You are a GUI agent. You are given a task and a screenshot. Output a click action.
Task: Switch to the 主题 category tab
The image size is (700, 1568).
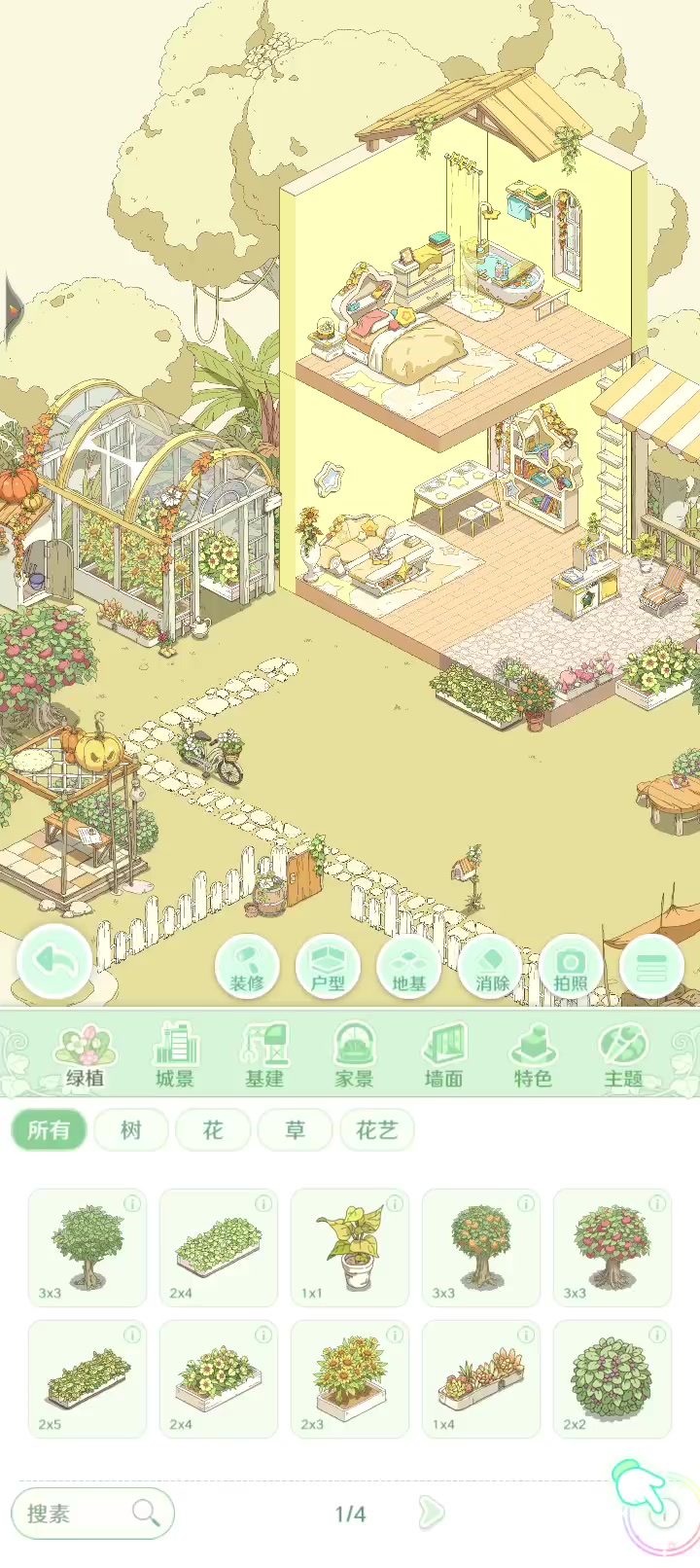click(623, 1054)
